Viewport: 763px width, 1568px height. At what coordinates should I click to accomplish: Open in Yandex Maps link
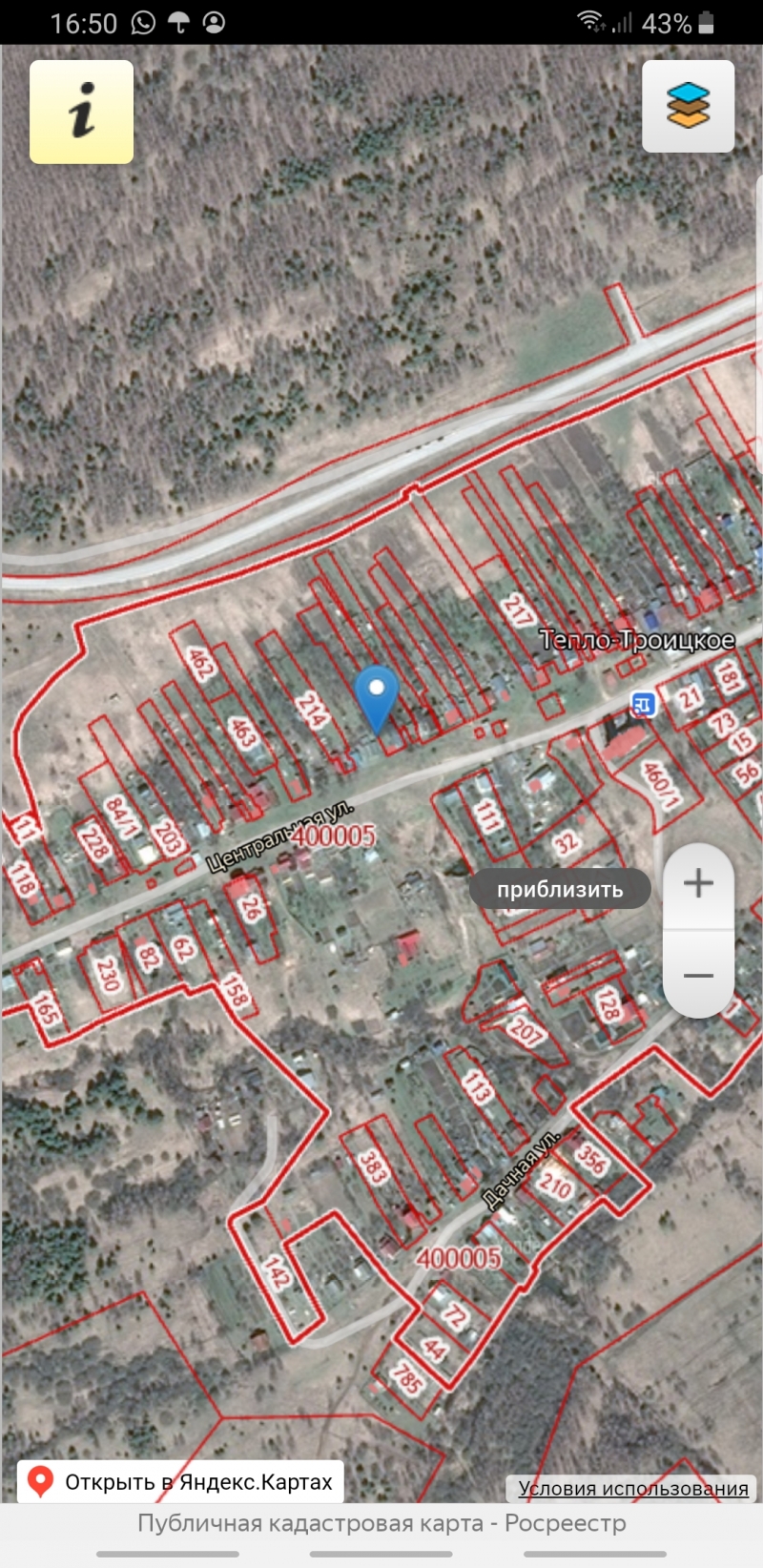180,1481
